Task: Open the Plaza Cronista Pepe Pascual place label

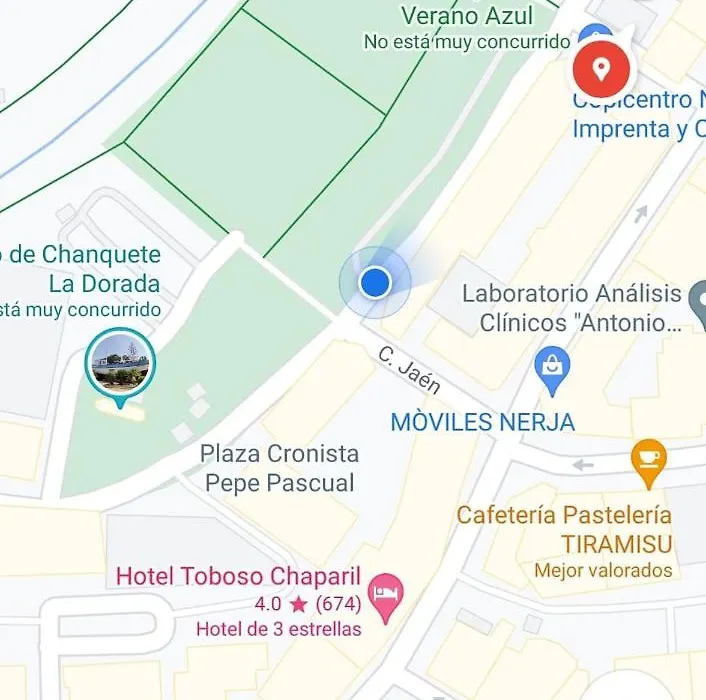Action: 279,468
